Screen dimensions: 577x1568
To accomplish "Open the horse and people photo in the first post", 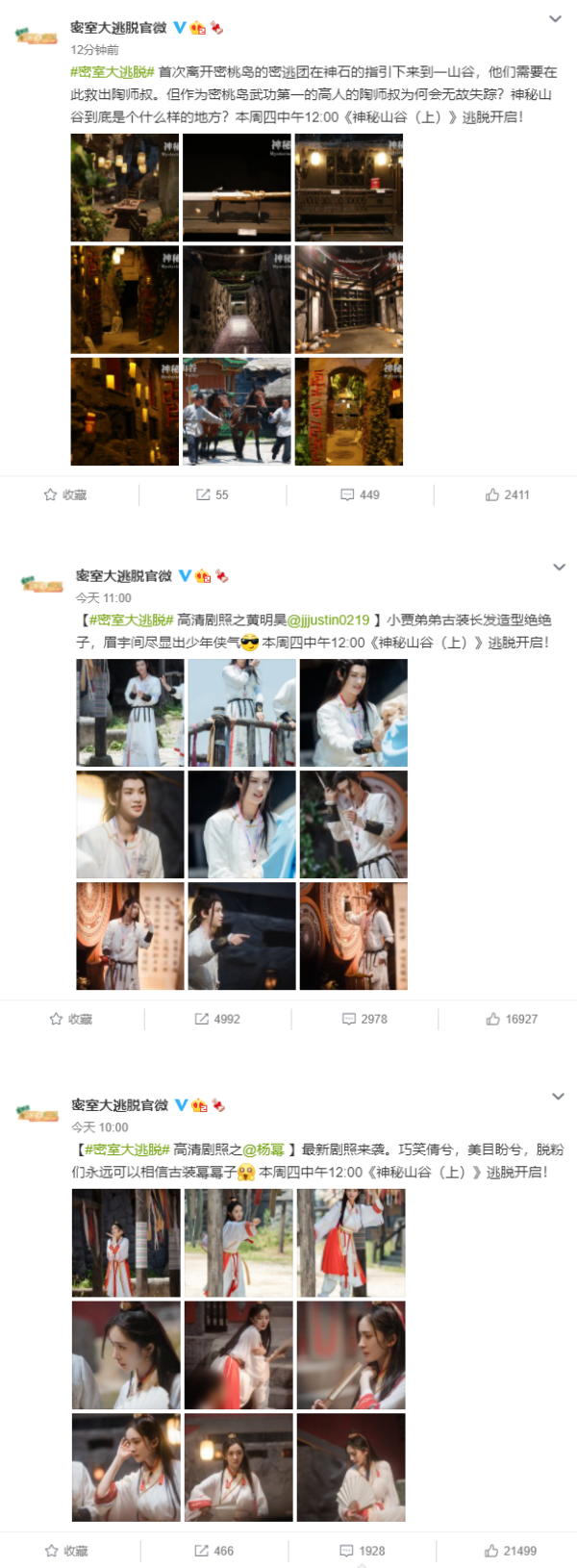I will coord(237,412).
